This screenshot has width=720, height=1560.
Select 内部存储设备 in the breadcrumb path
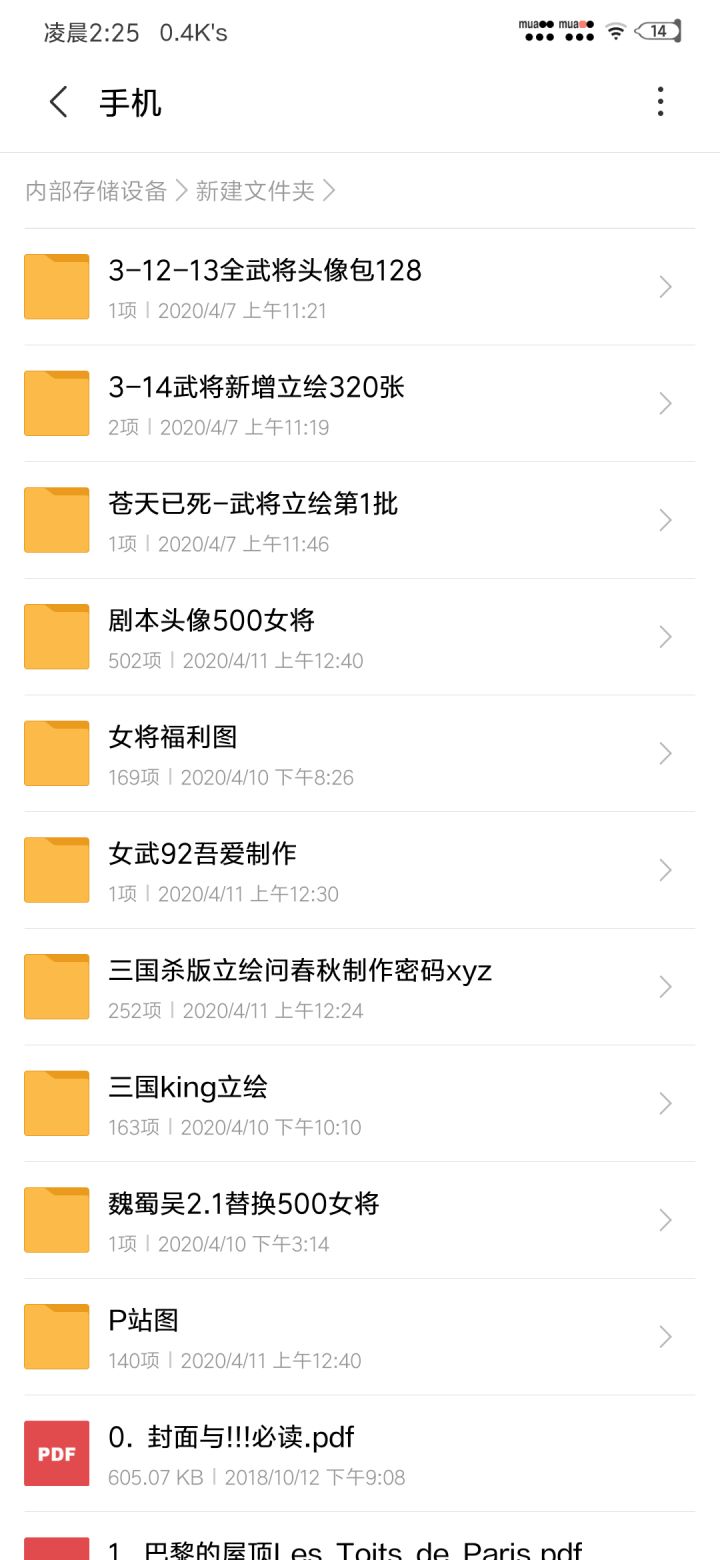[95, 191]
